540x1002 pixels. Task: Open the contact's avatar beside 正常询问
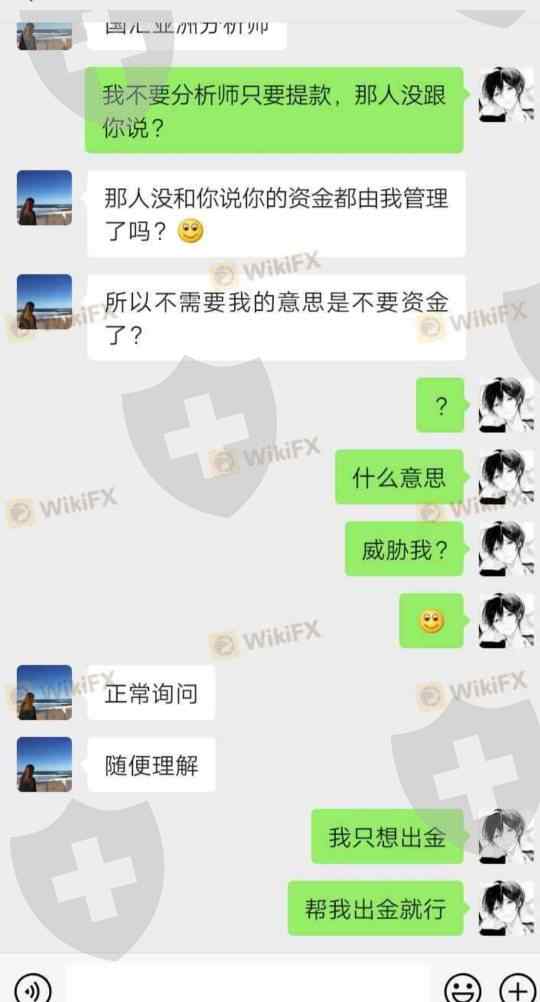coord(45,693)
